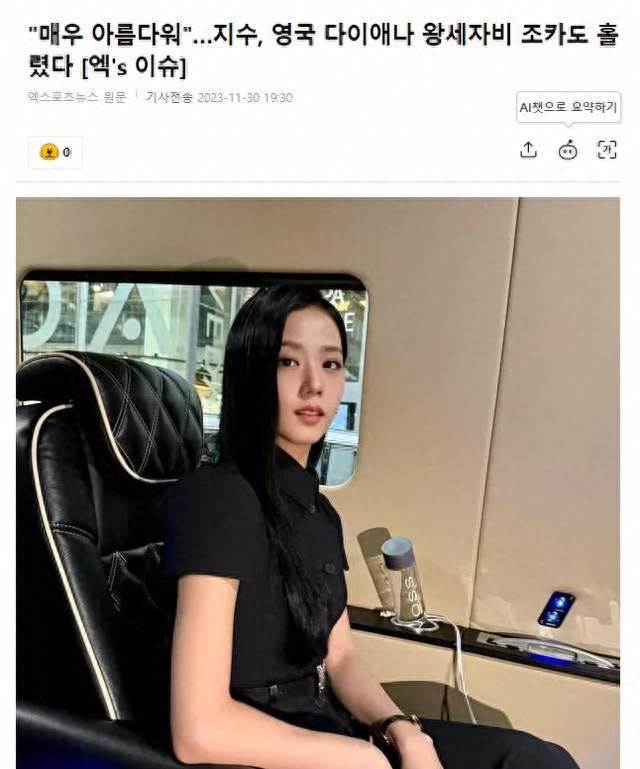Summarize the article with the AI chatbot icon
The width and height of the screenshot is (640, 769).
(568, 150)
